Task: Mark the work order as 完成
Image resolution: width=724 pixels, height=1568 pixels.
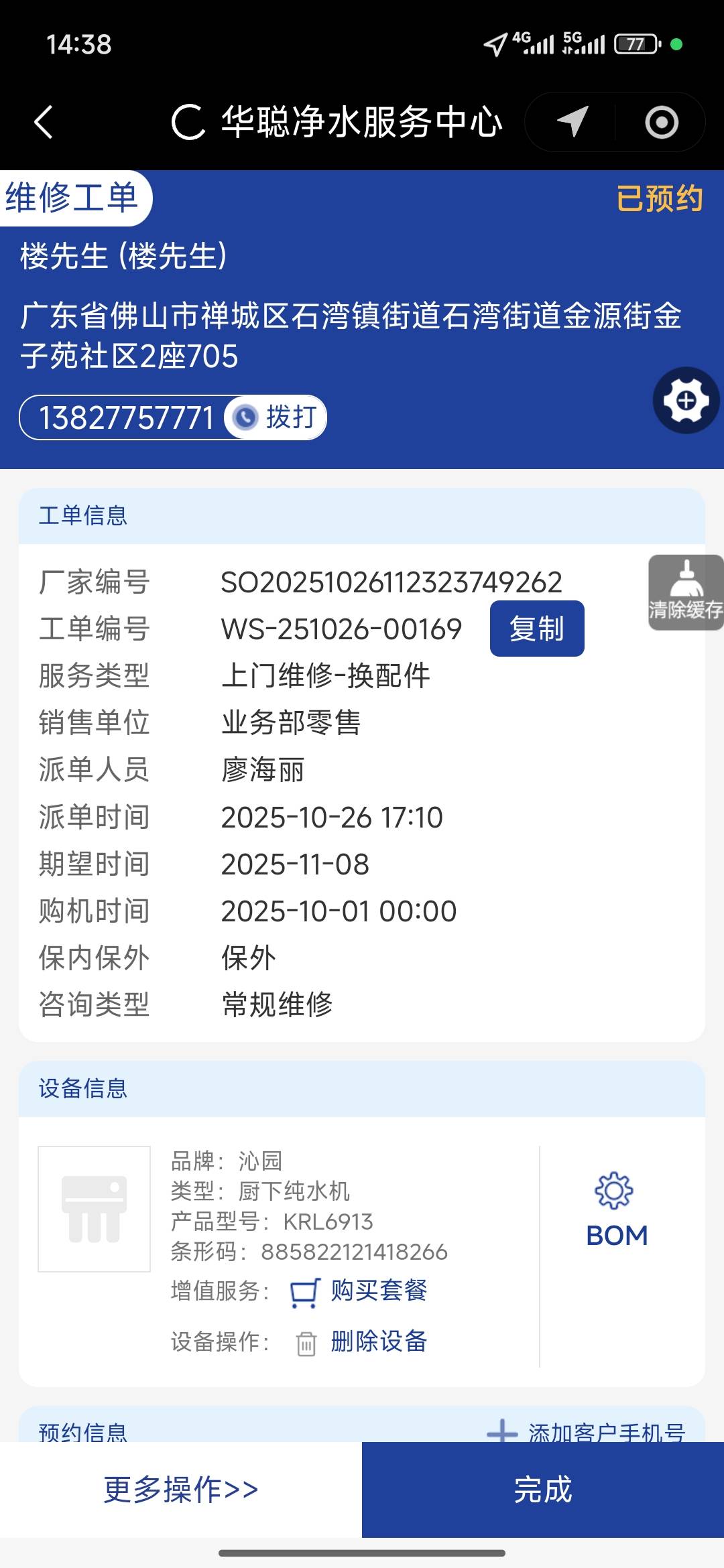Action: click(543, 1490)
